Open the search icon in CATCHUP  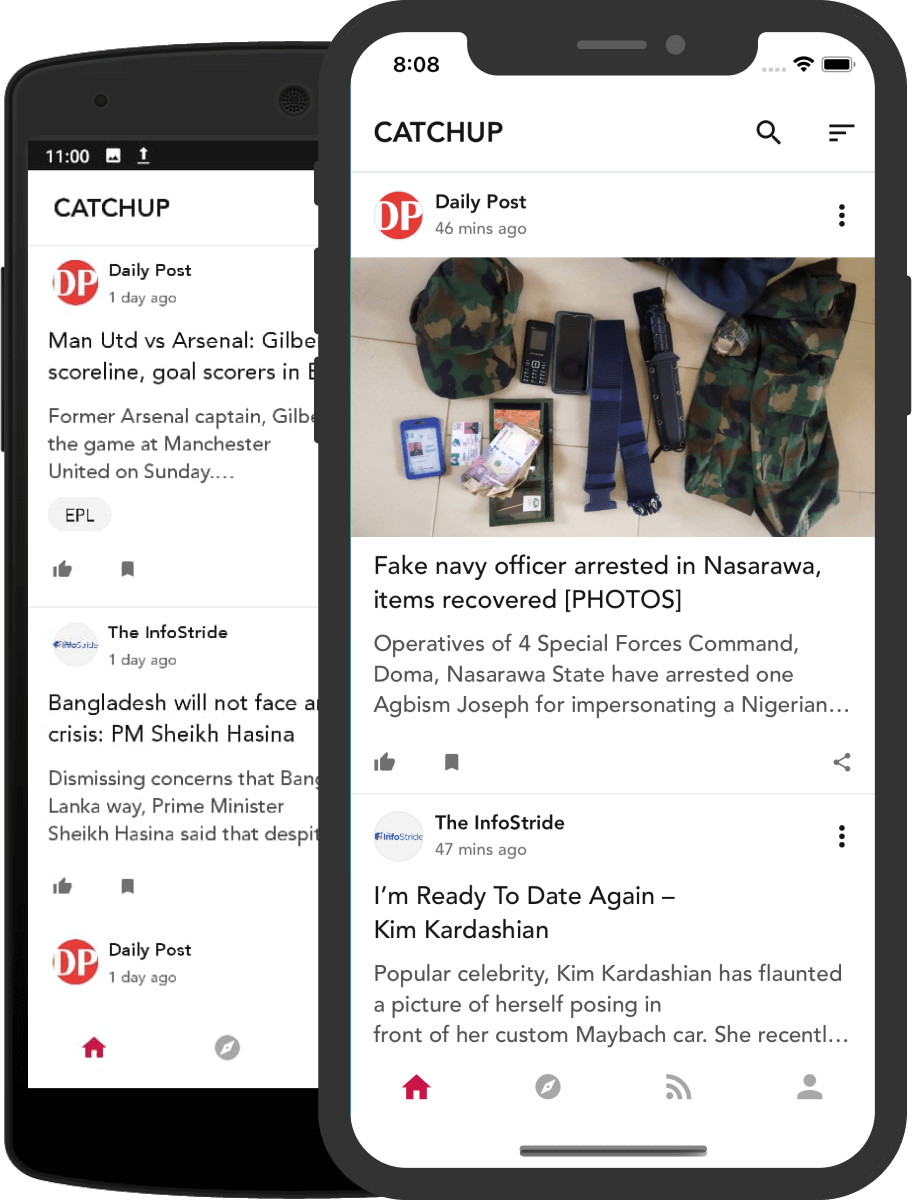click(768, 132)
